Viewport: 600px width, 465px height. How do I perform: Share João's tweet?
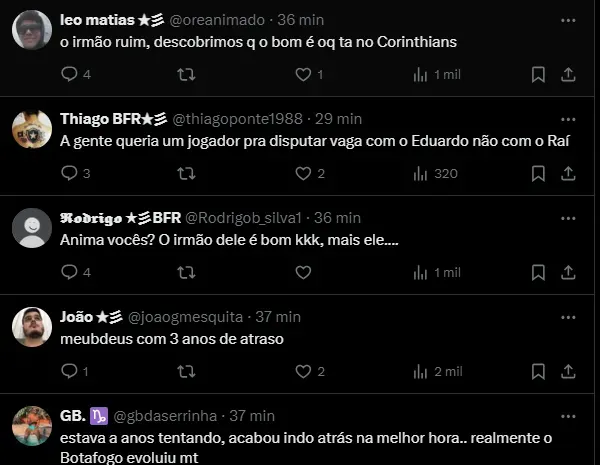click(568, 371)
